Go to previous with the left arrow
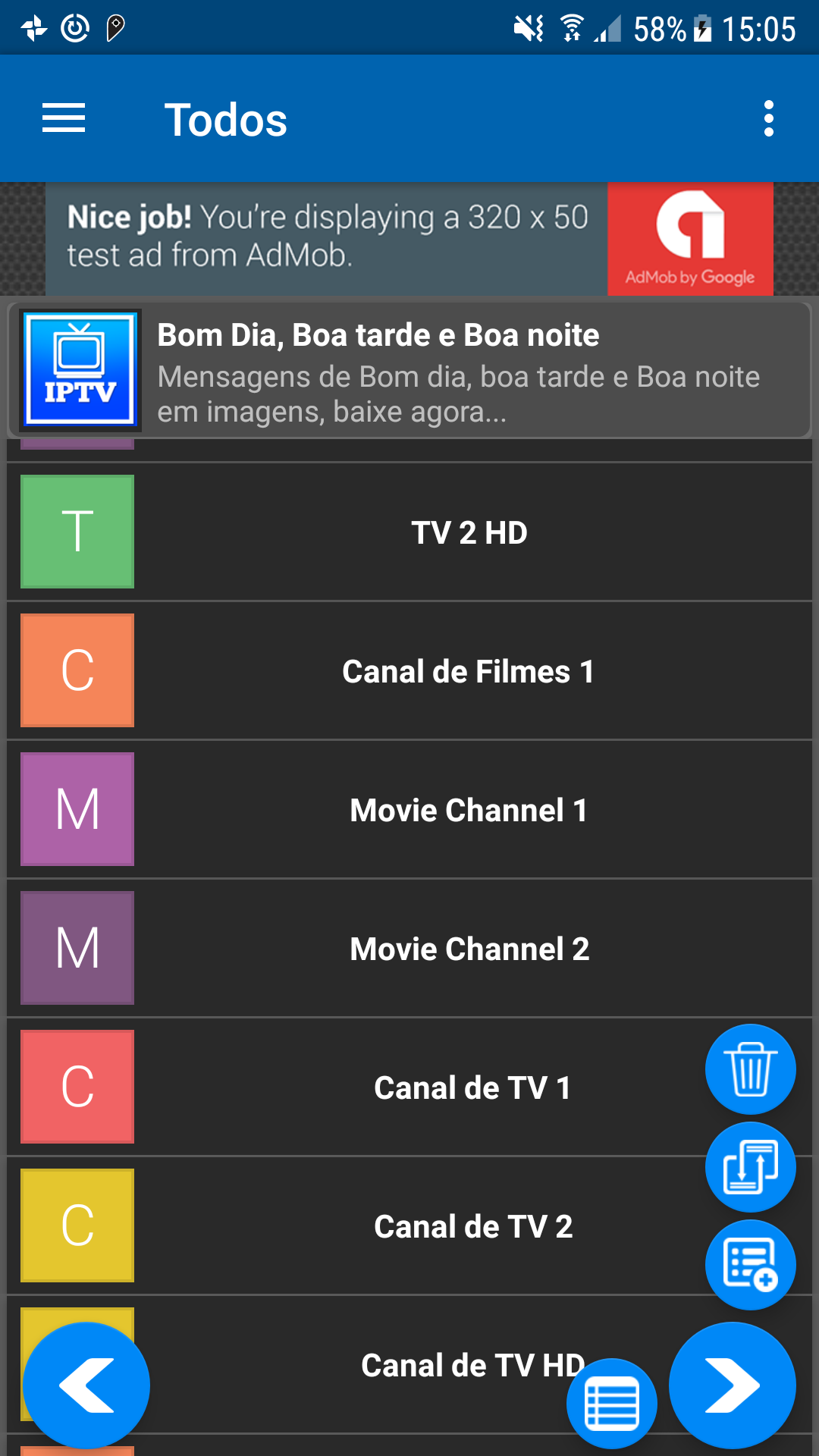Viewport: 819px width, 1456px height. [x=86, y=1385]
